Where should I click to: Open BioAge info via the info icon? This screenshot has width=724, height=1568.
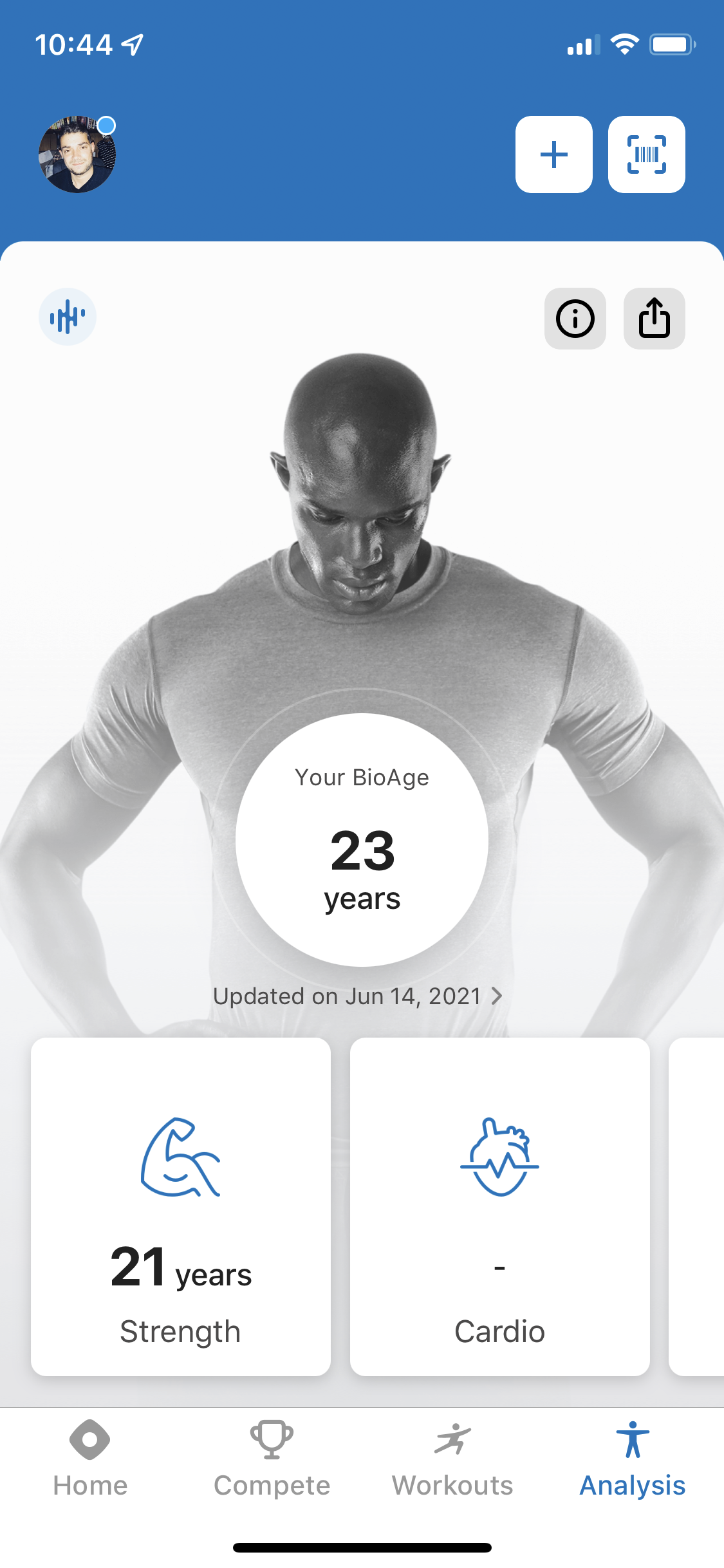click(575, 318)
